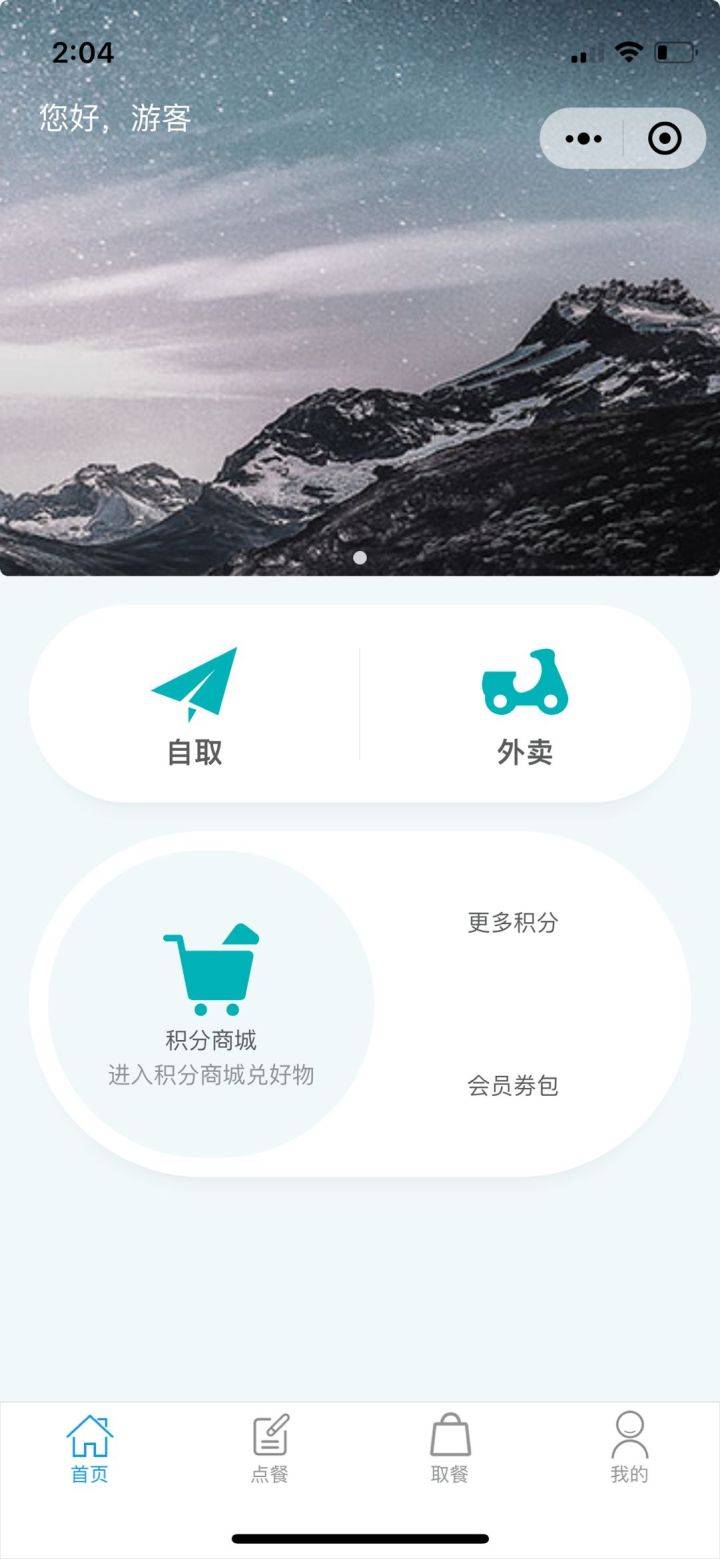Tap 进入积分商城兑好物 to enter points mall

210,1073
